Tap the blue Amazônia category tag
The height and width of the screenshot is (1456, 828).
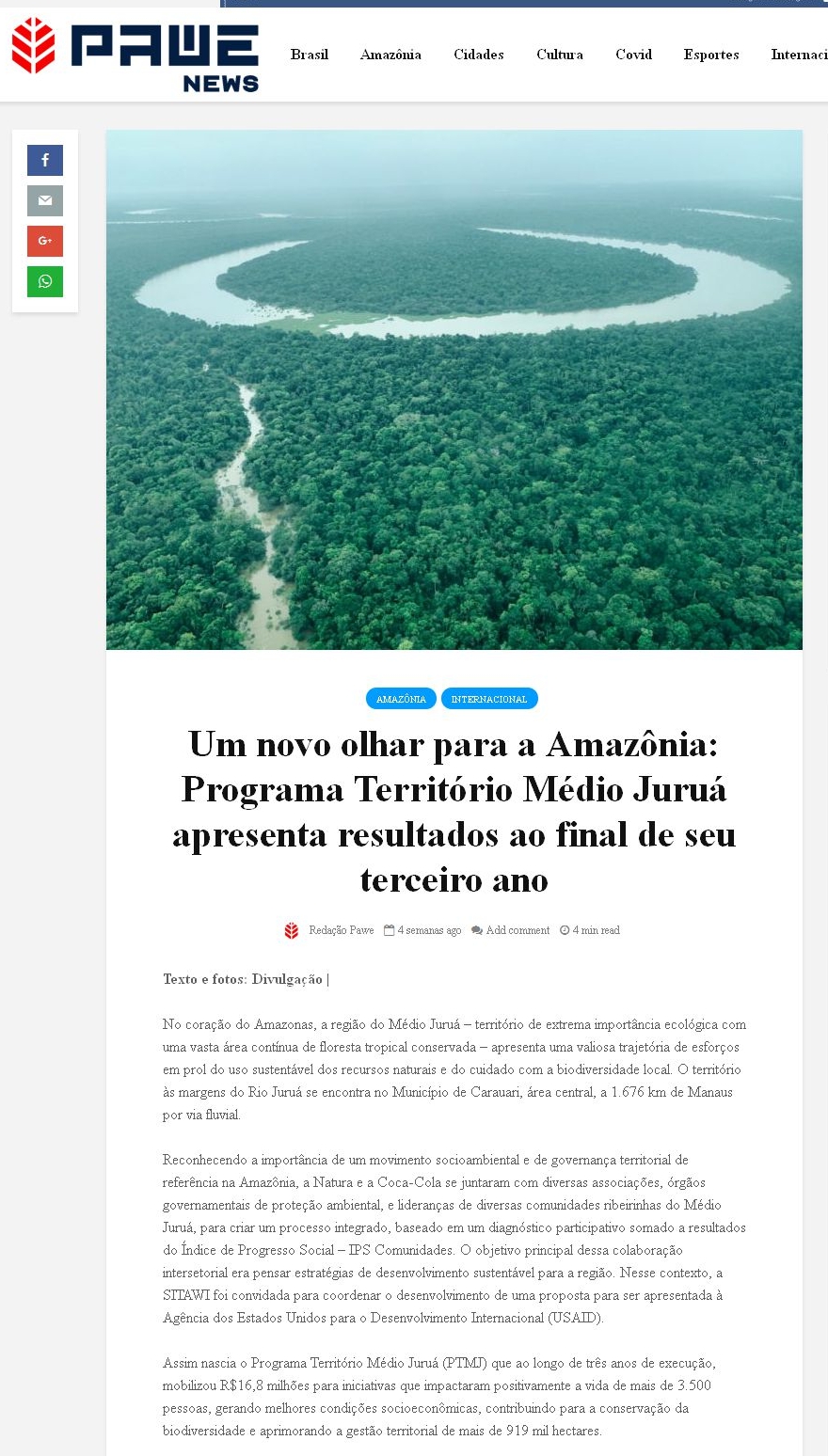coord(401,699)
